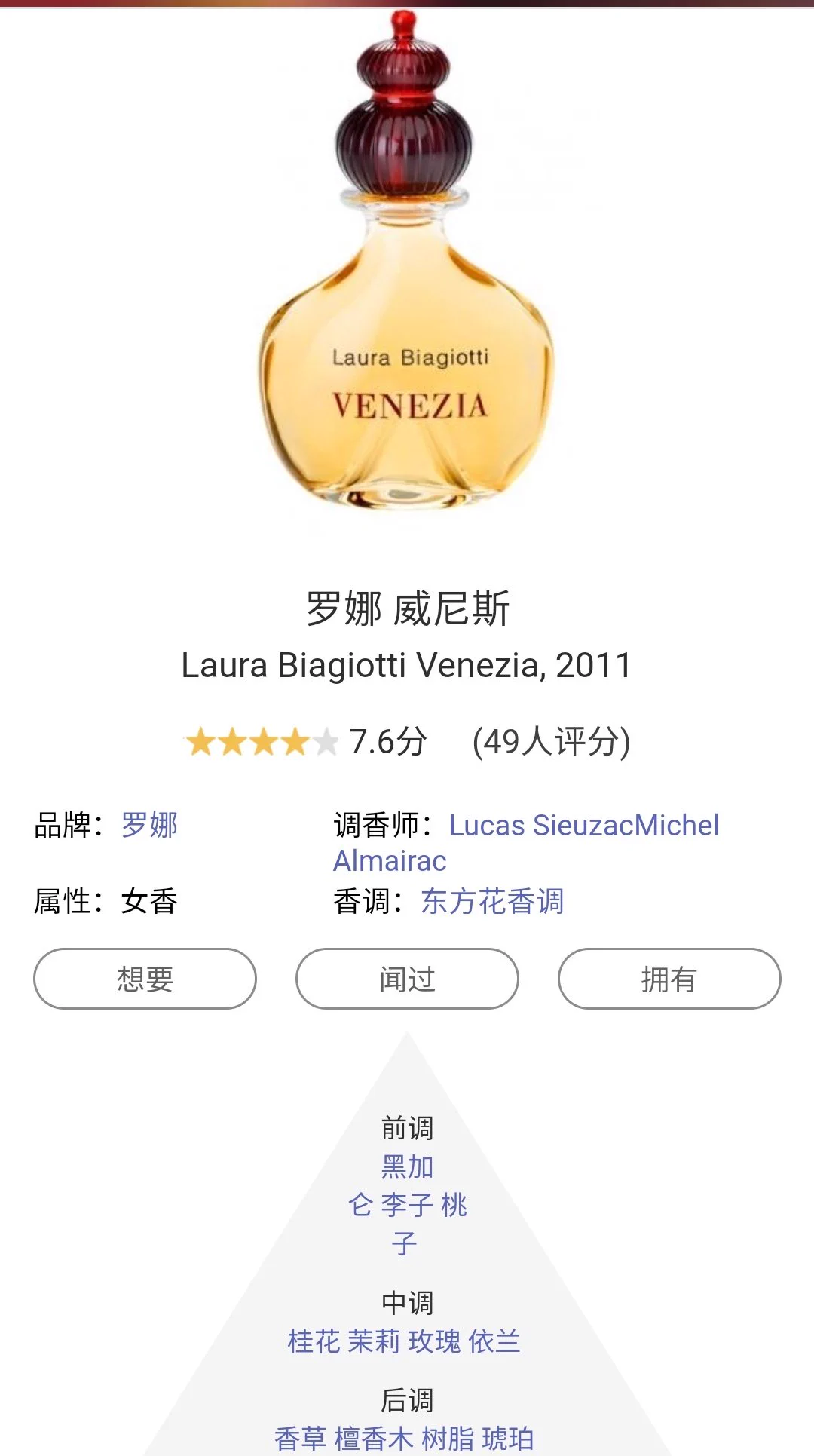Open the 檀香木 base note
This screenshot has height=1456, width=814.
point(374,1439)
